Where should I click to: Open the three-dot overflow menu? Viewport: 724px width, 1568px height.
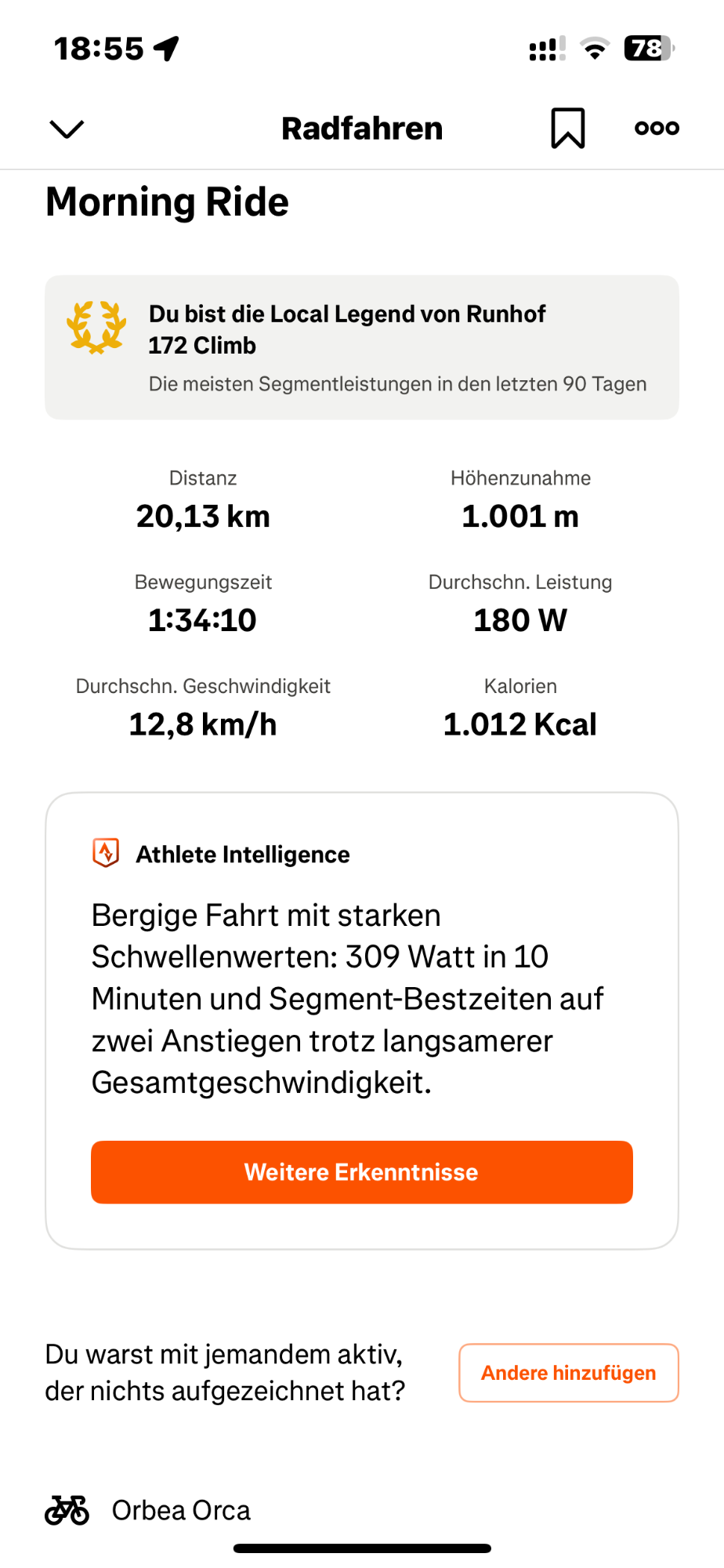point(657,128)
